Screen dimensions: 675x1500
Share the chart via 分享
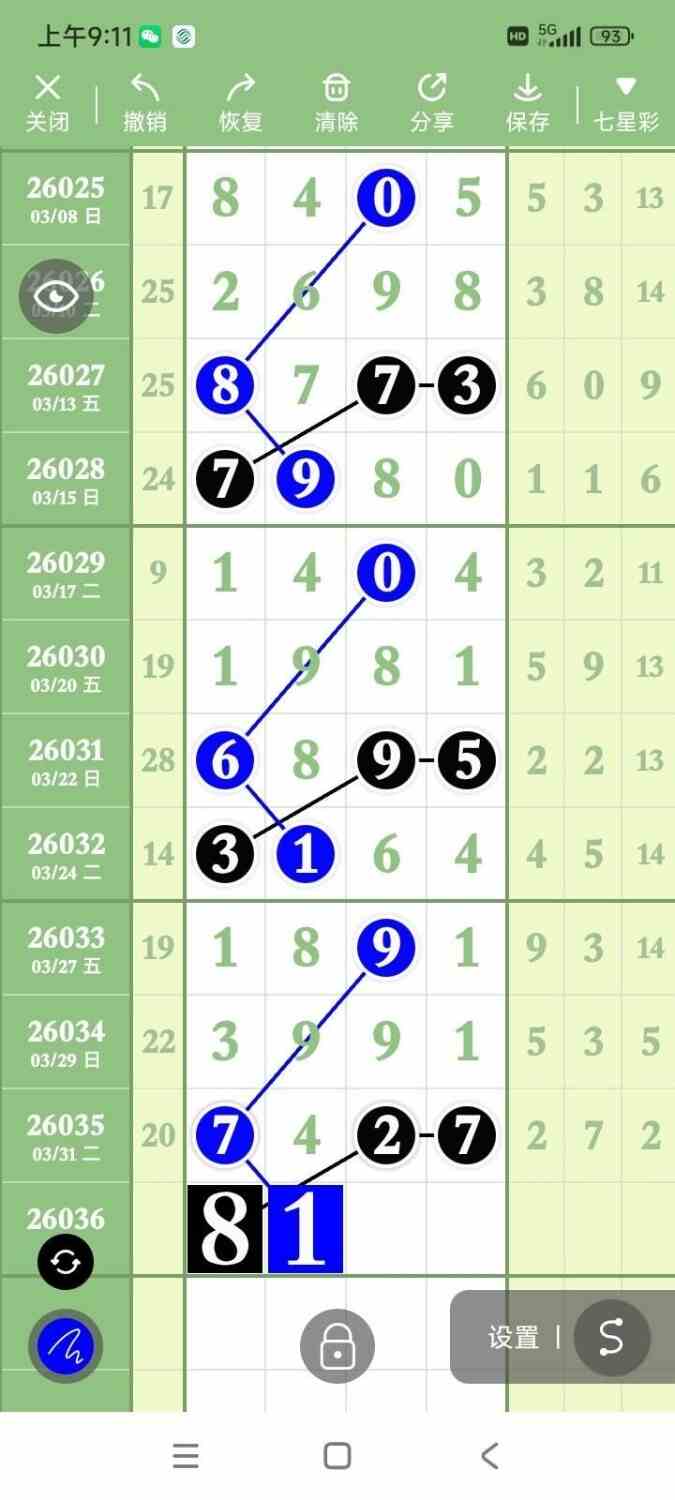tap(431, 103)
